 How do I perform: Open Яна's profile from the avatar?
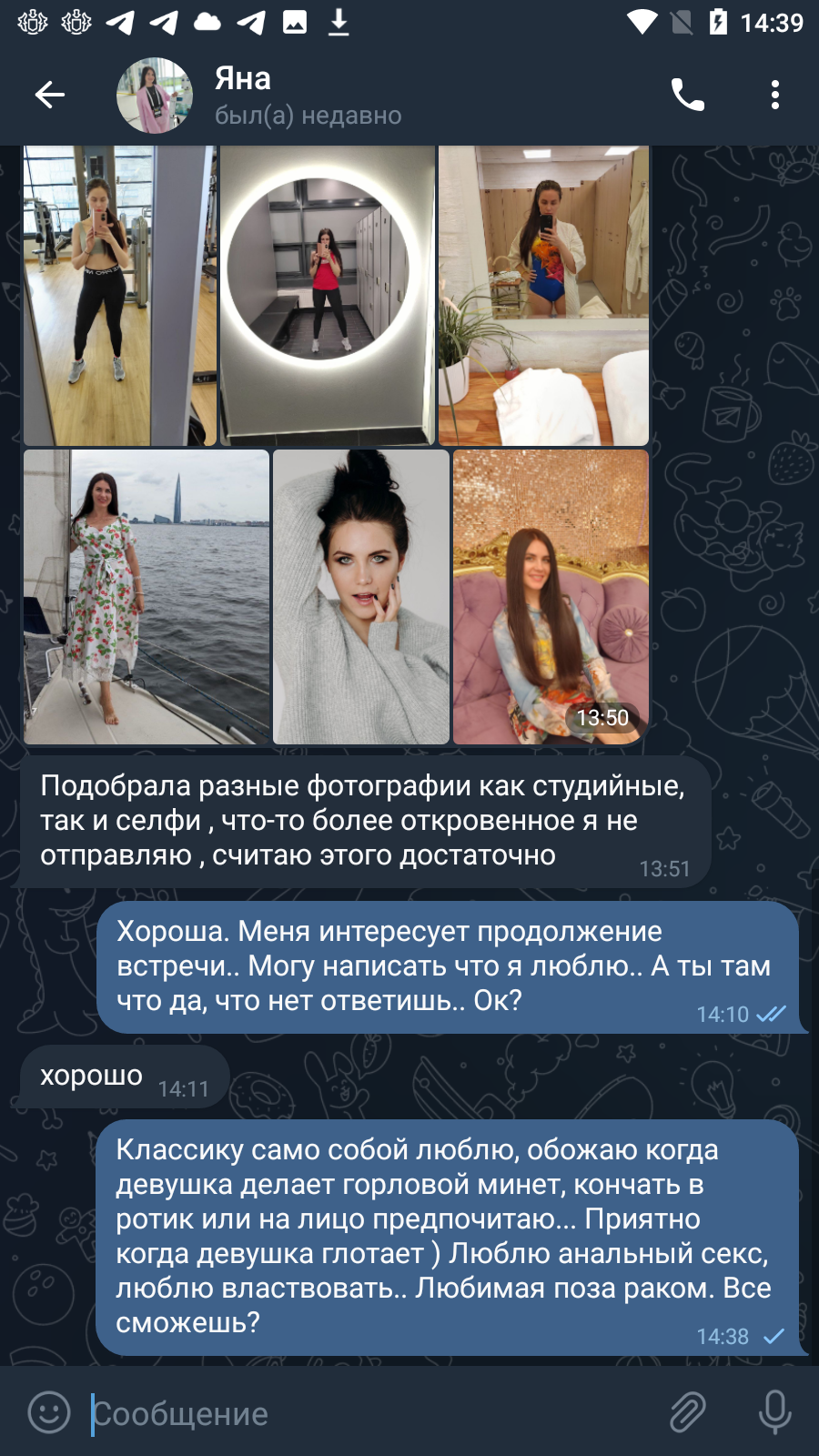[x=155, y=96]
